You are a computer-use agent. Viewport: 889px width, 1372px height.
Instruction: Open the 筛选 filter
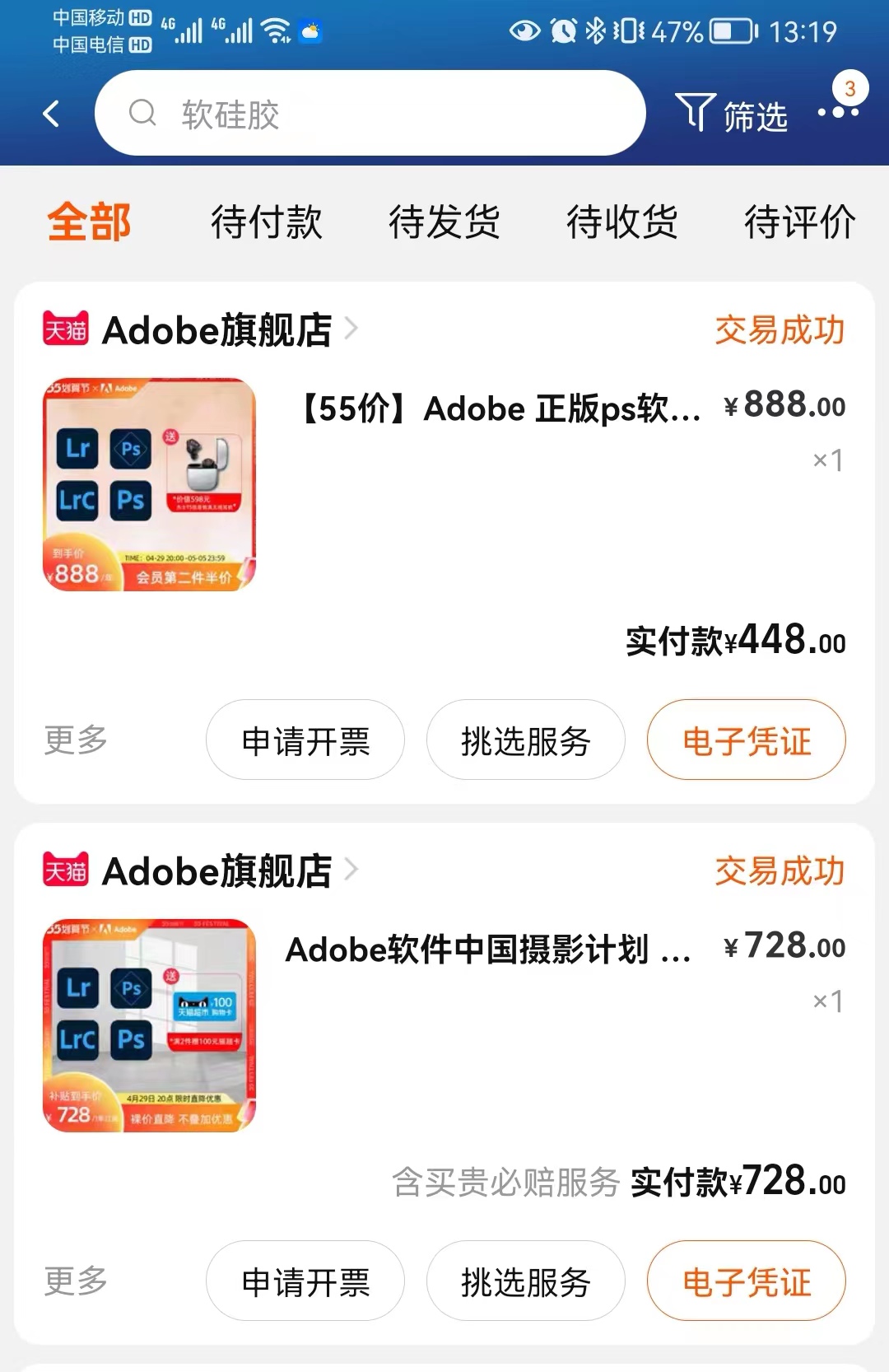pyautogui.click(x=731, y=114)
